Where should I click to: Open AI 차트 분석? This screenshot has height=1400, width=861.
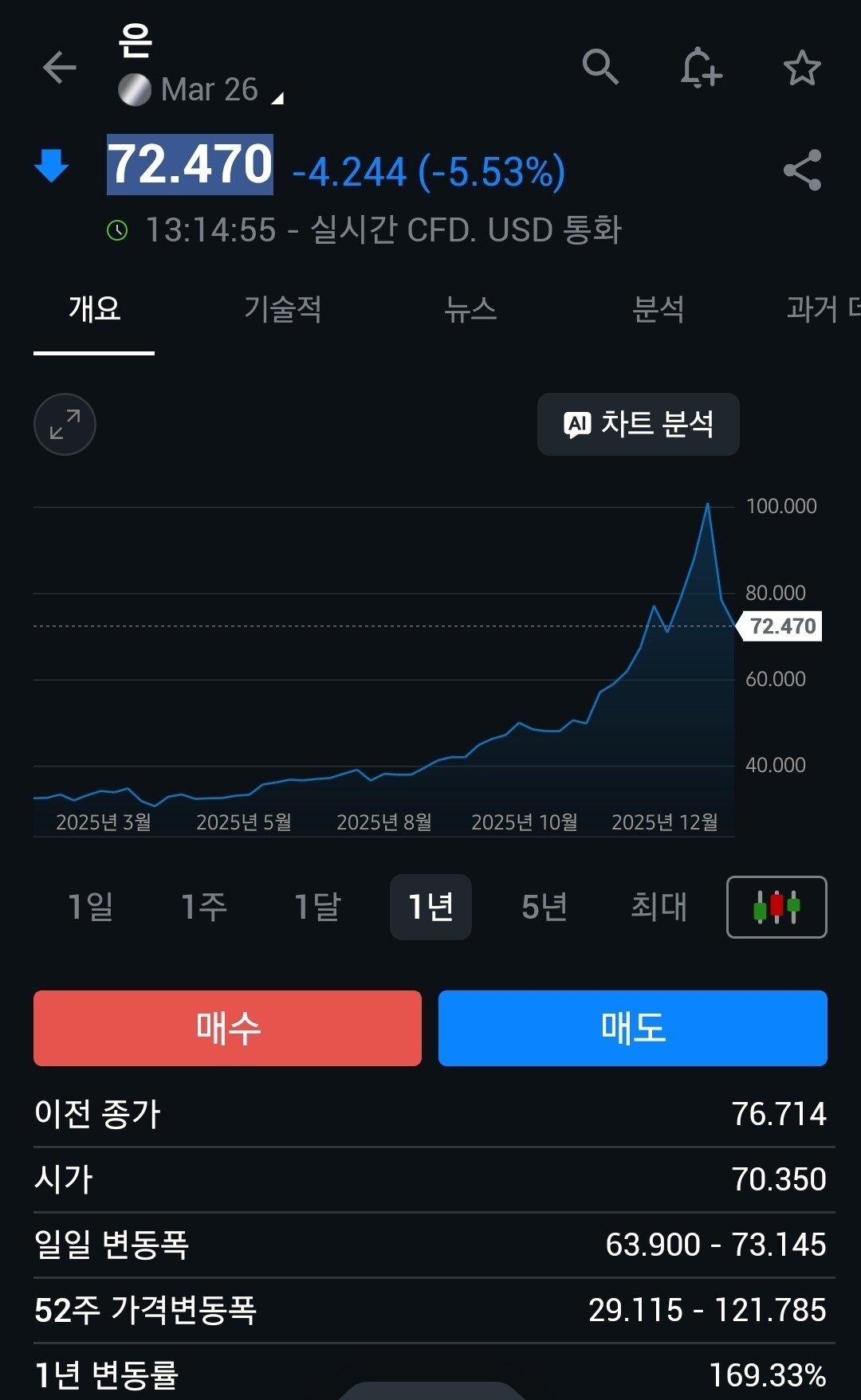pyautogui.click(x=638, y=424)
